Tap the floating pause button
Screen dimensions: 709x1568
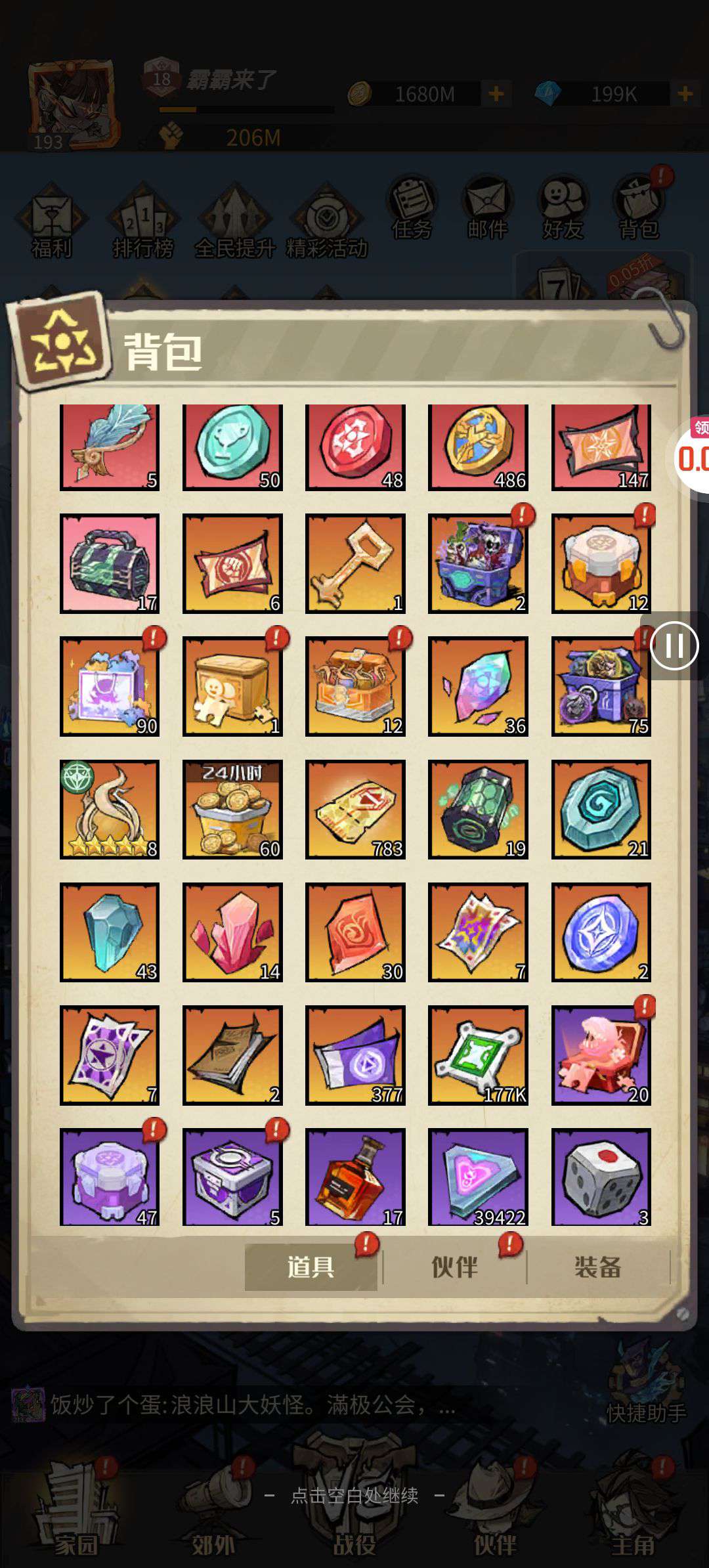[674, 646]
